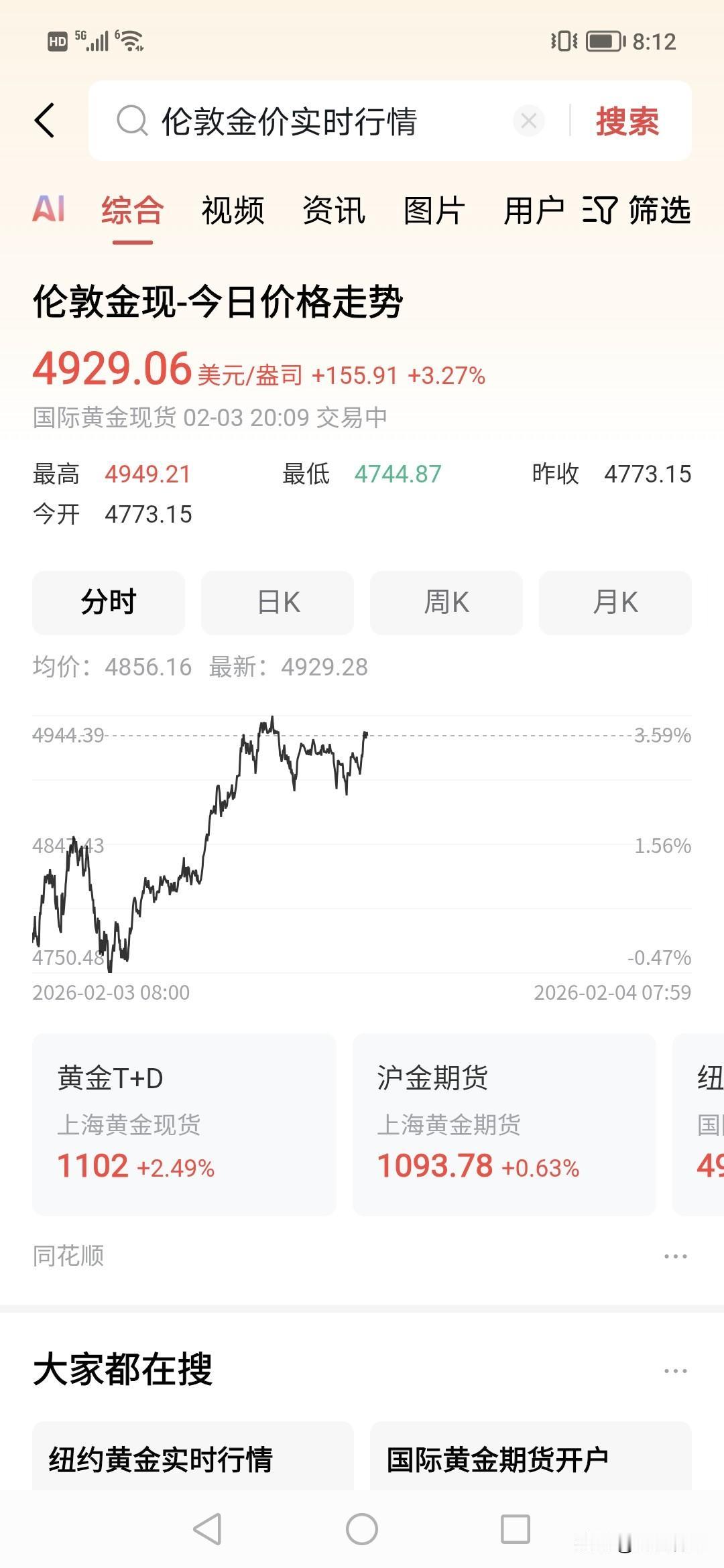Screen dimensions: 724x1568
Task: Switch chart to 月K view
Action: click(x=614, y=602)
